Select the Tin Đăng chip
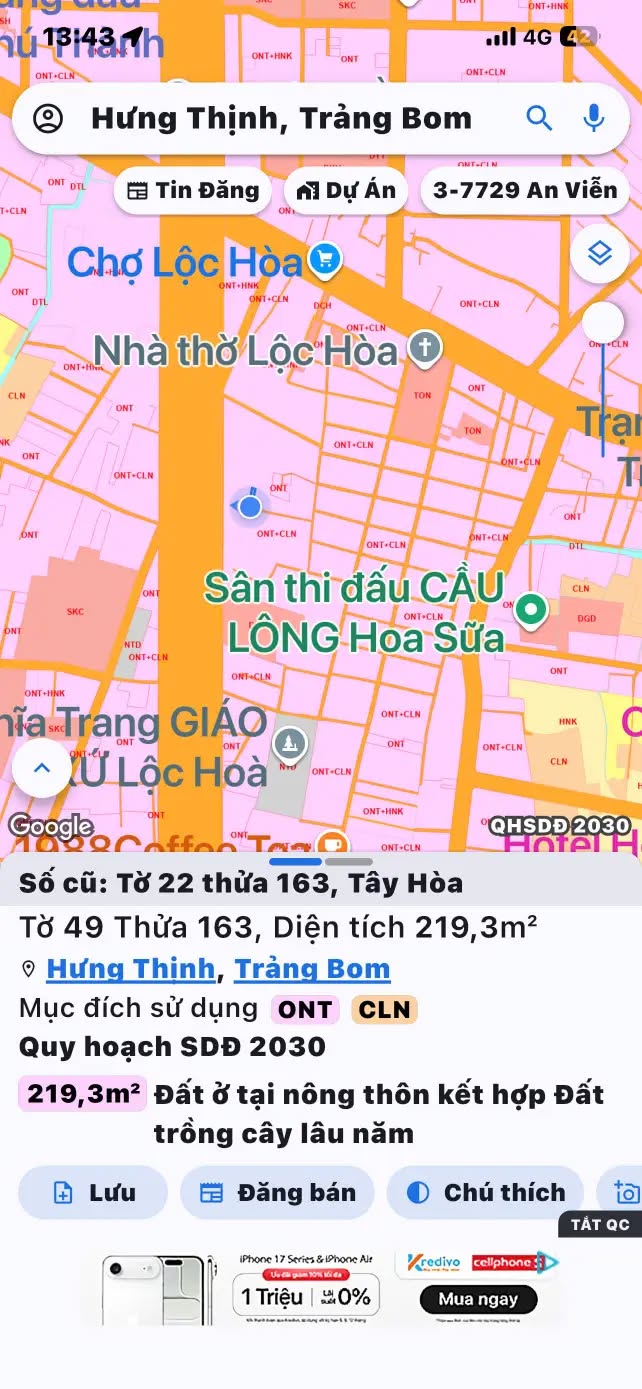 pyautogui.click(x=193, y=190)
